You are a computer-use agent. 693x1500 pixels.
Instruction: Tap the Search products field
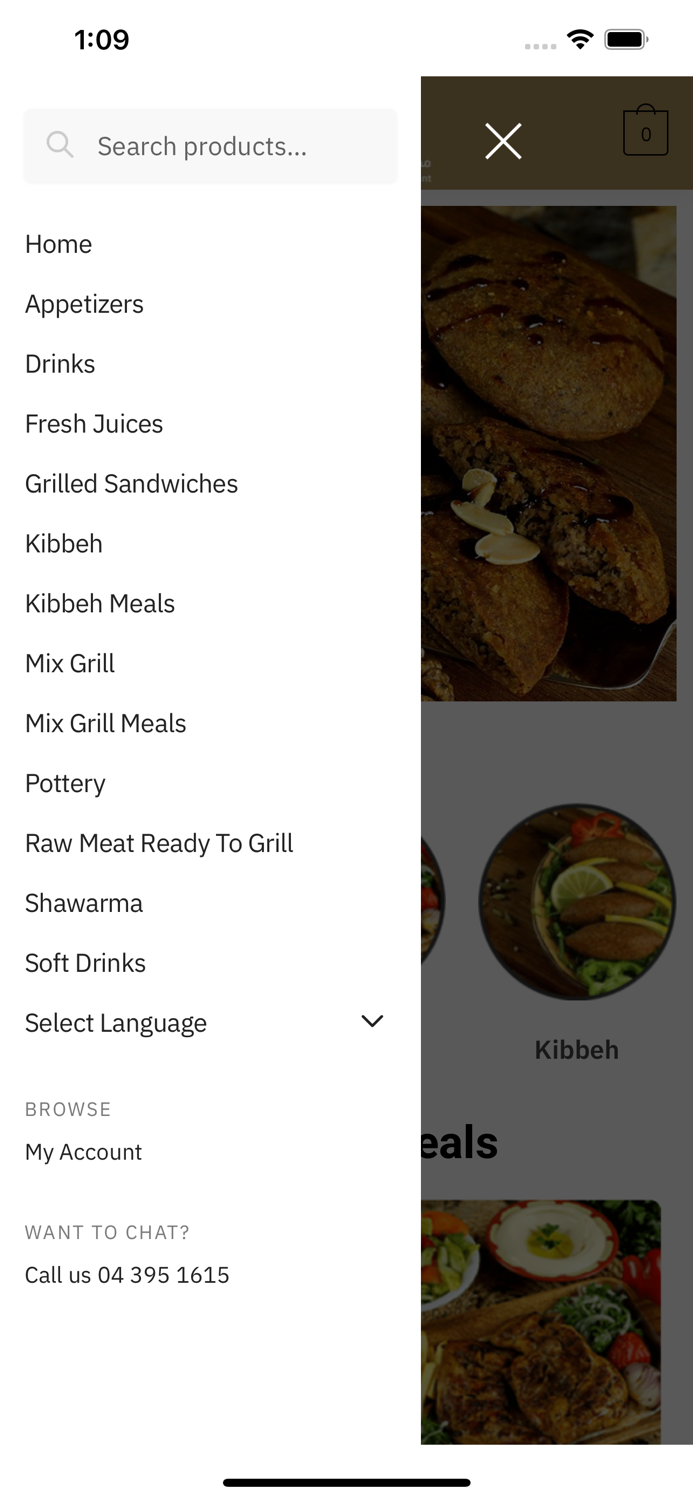pyautogui.click(x=210, y=146)
